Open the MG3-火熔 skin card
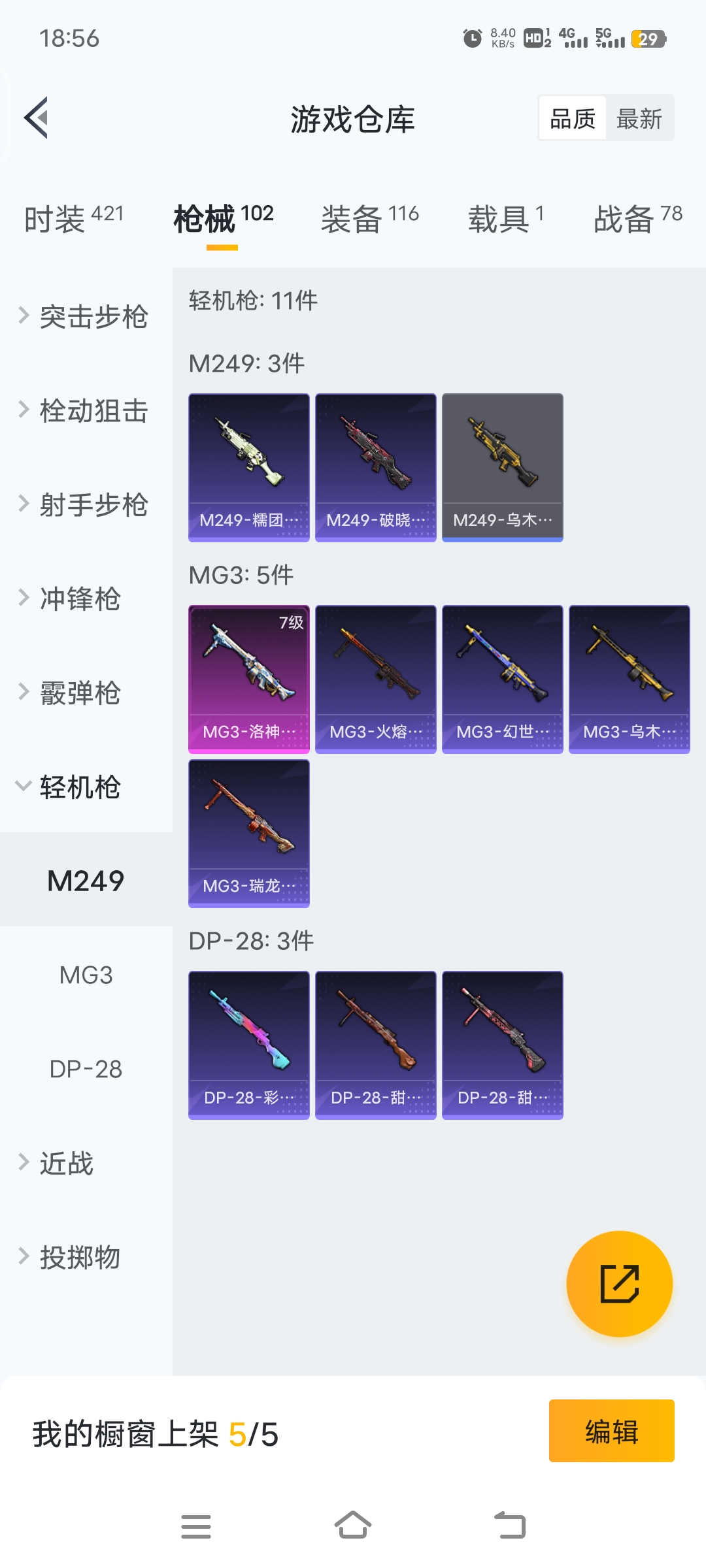Viewport: 706px width, 1568px height. [375, 679]
